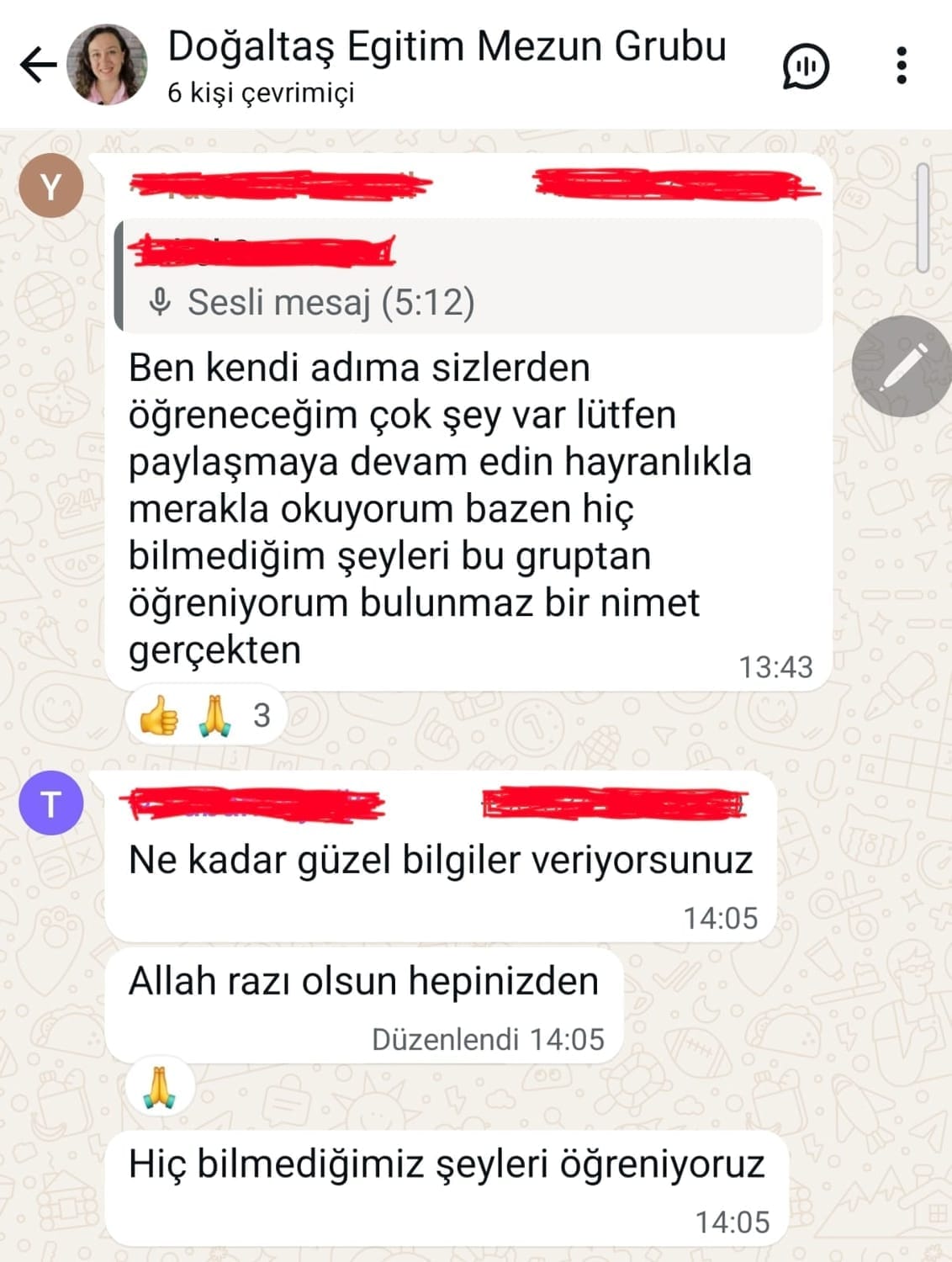View the reaction under Allah razı olsun hepinizden
This screenshot has width=952, height=1262.
click(159, 1087)
